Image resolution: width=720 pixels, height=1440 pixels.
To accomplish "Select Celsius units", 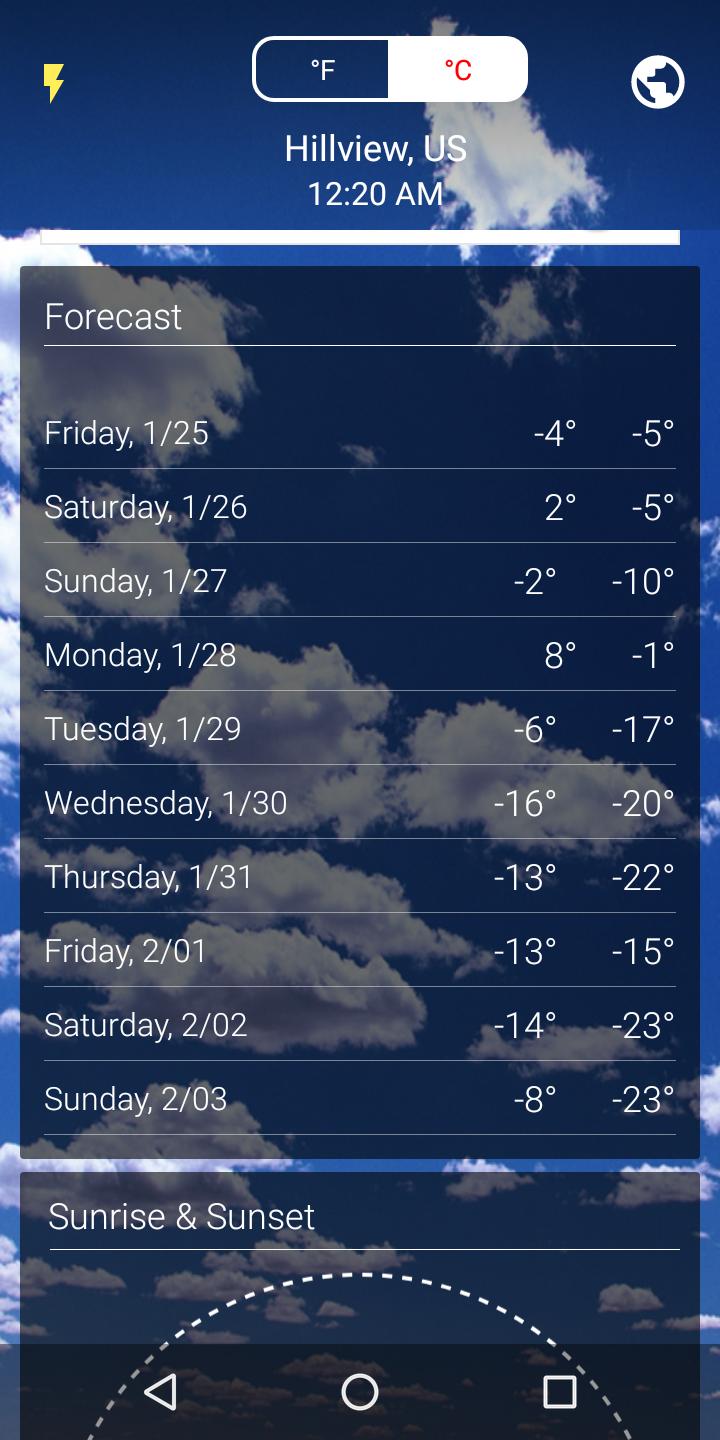I will (x=455, y=68).
